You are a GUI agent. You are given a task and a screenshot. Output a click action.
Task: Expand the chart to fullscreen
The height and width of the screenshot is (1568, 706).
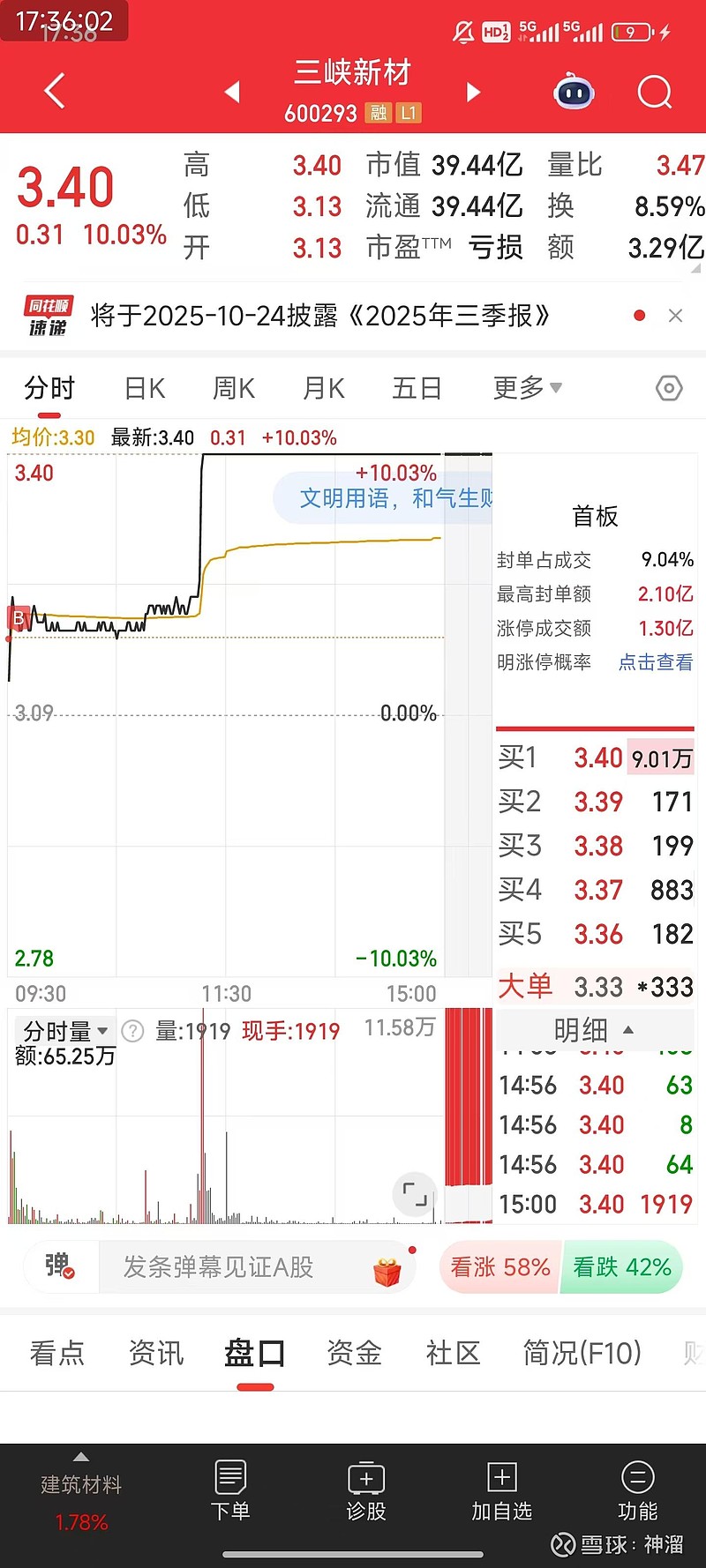[414, 1194]
